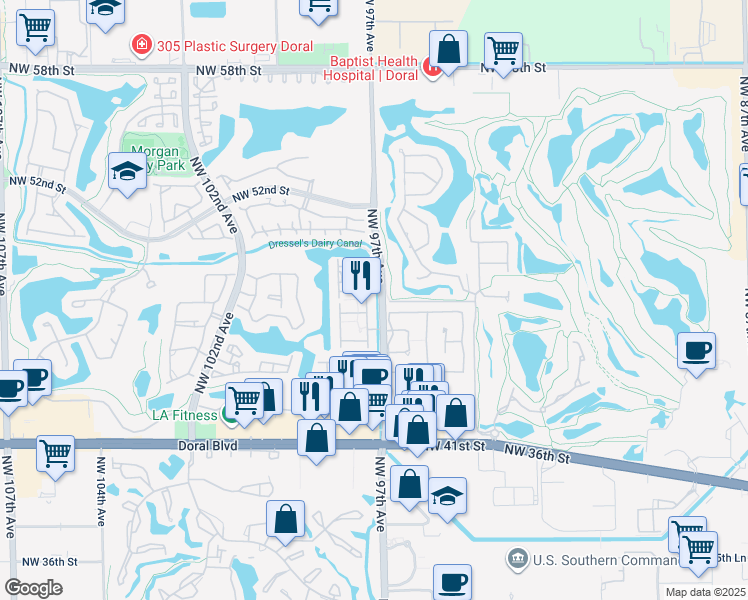Screen dimensions: 748x600
Task: Select the U.S. Southern Command marker
Action: pyautogui.click(x=517, y=557)
